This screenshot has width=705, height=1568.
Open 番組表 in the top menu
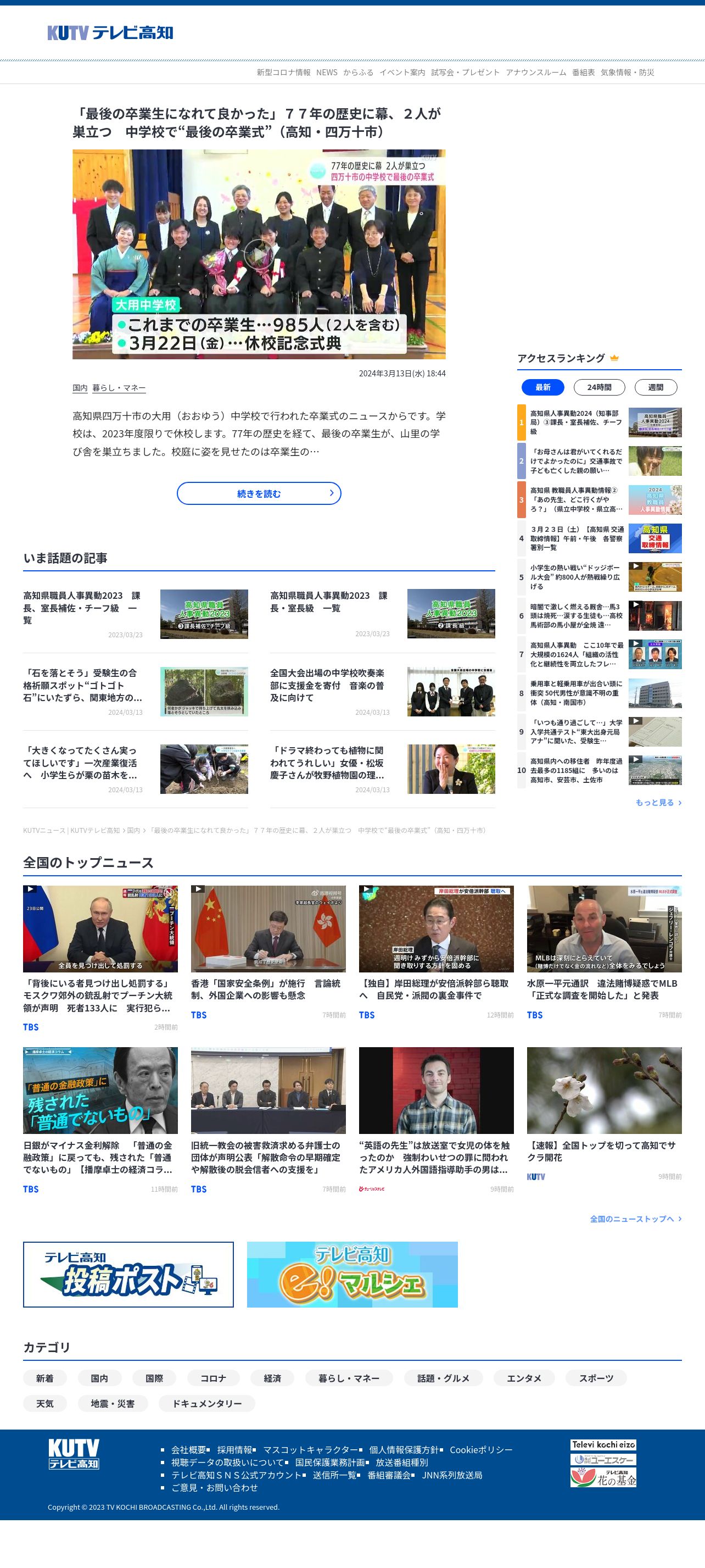583,73
